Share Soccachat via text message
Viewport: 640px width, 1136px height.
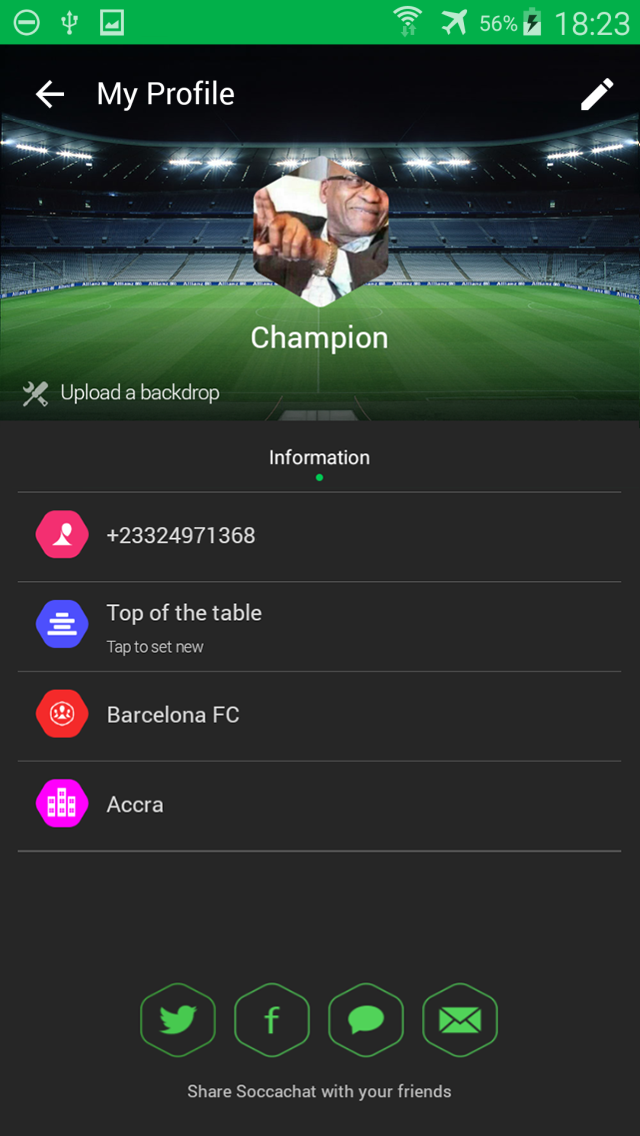(366, 1020)
